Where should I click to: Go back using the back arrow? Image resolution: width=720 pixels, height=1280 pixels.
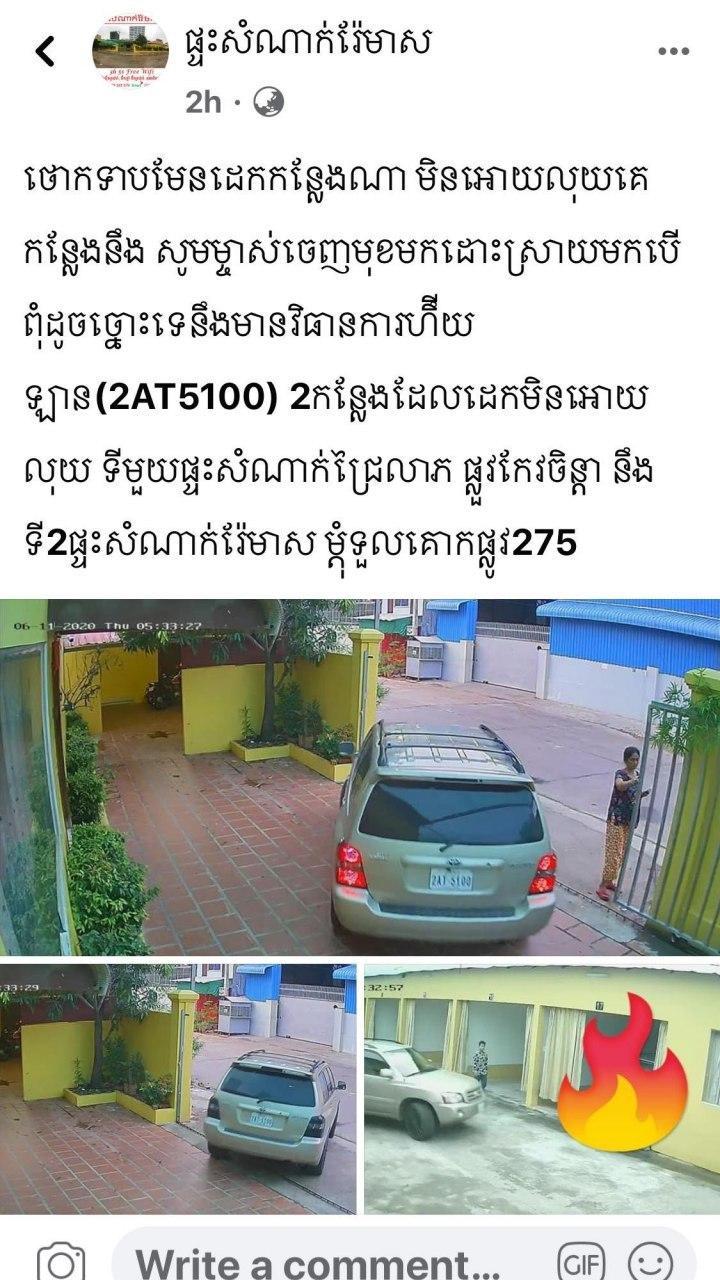pos(45,51)
